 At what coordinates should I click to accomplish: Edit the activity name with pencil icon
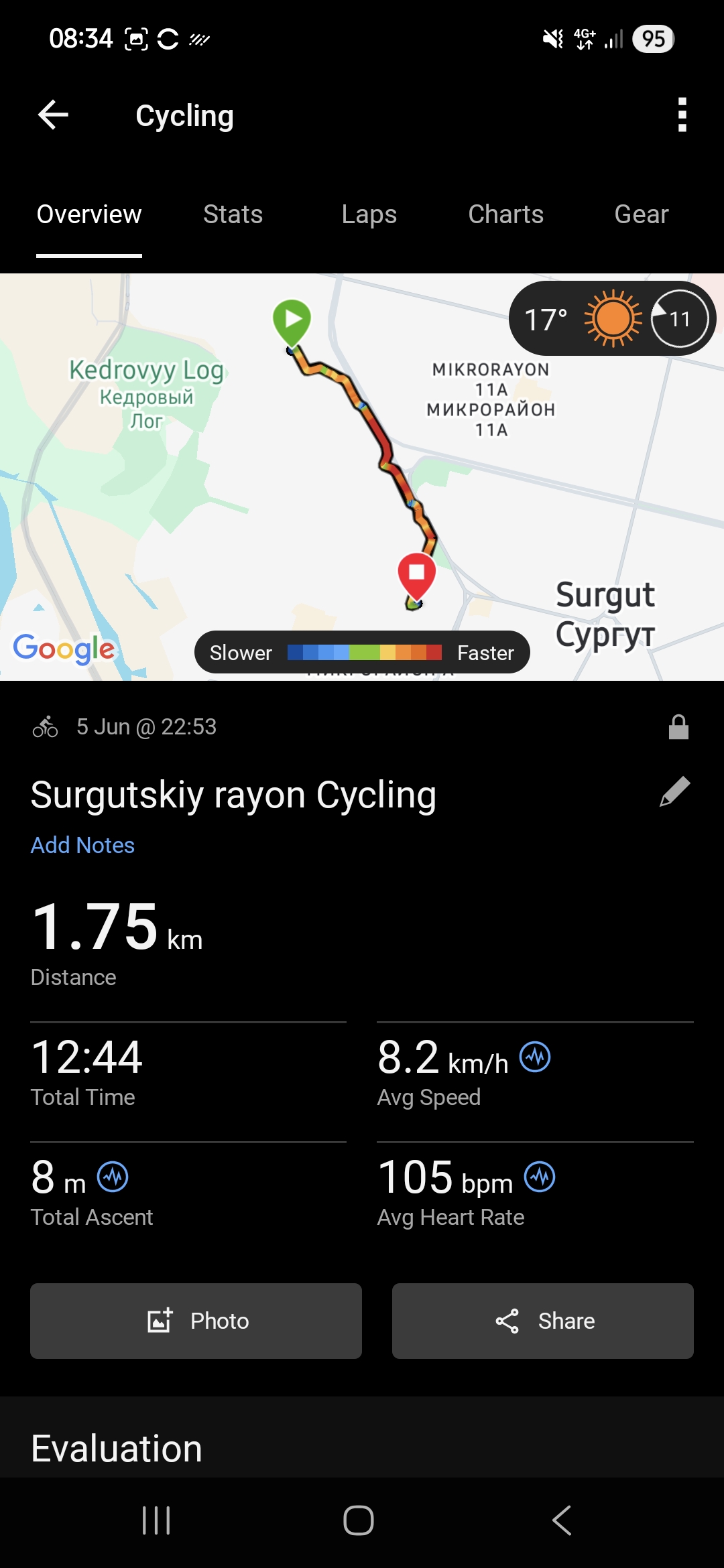(x=675, y=792)
